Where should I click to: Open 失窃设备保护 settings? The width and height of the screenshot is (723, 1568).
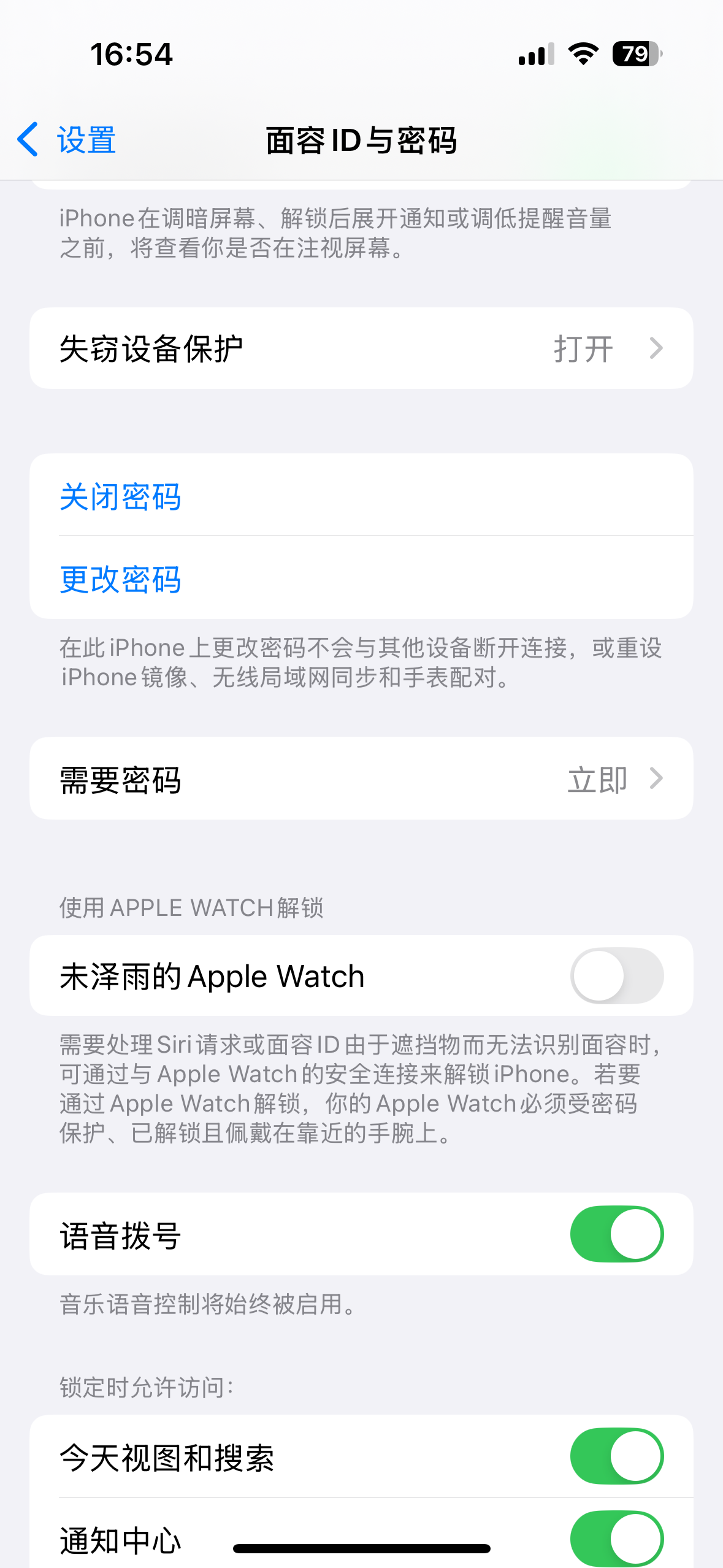click(x=361, y=348)
